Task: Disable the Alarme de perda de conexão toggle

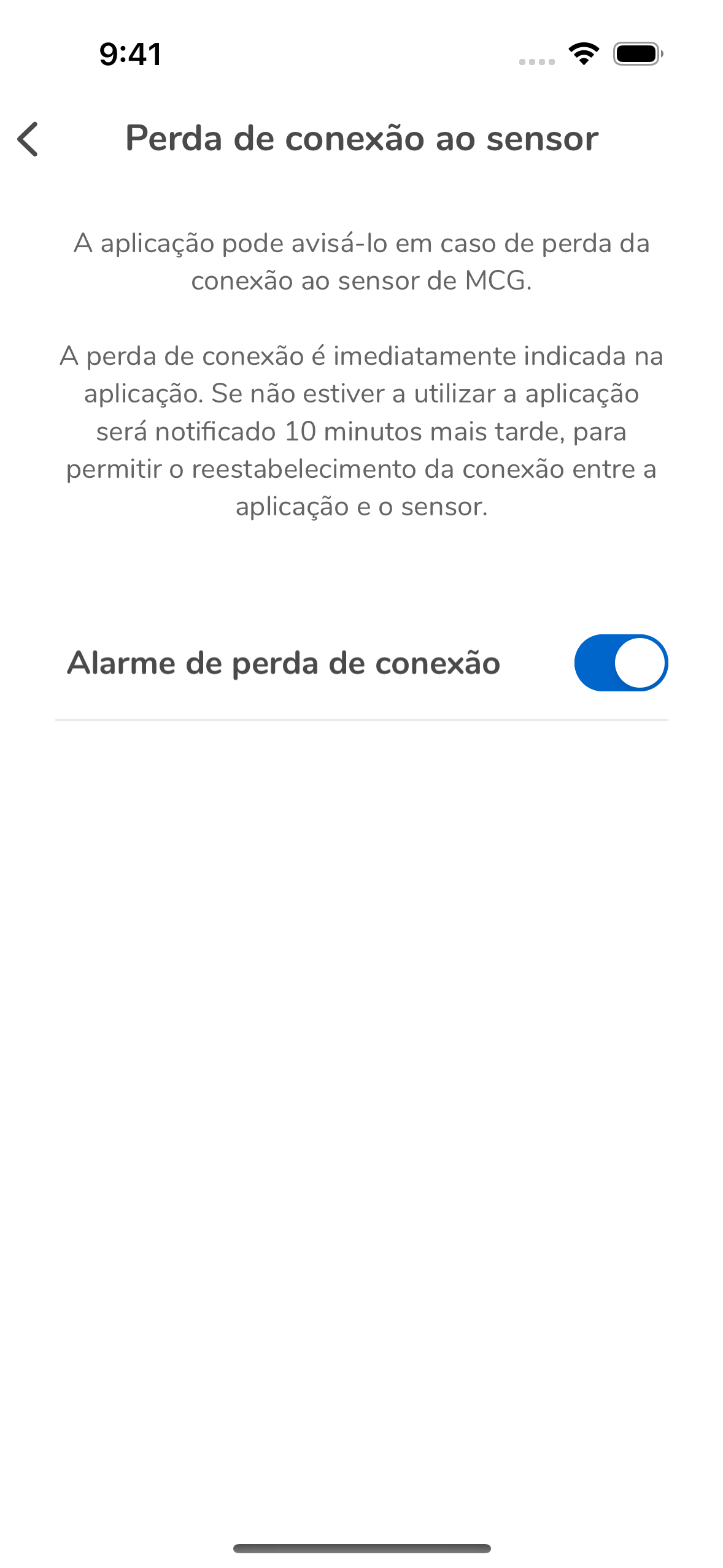Action: (620, 663)
